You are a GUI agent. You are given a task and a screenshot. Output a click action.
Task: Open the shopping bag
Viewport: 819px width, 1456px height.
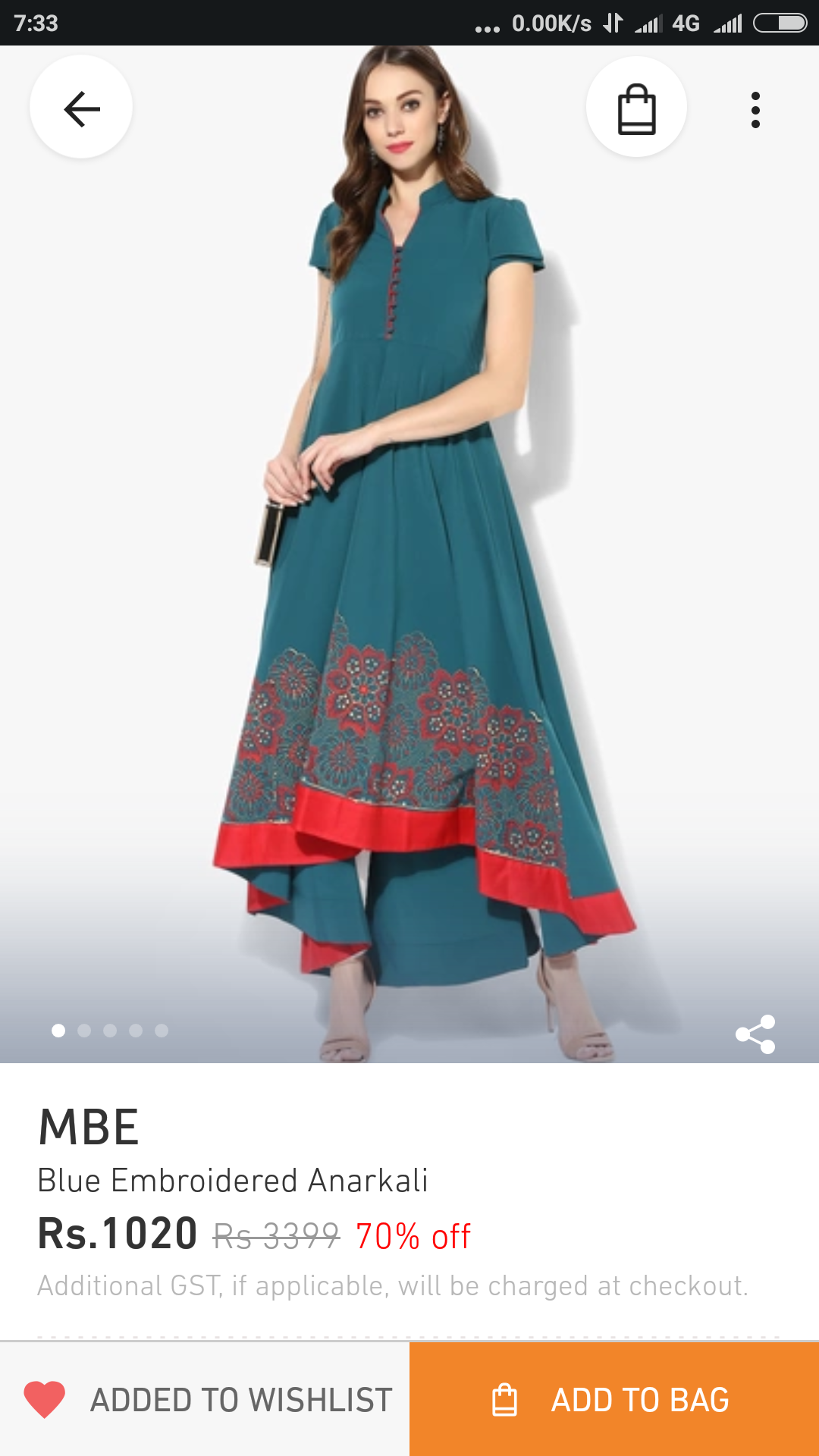[x=636, y=108]
